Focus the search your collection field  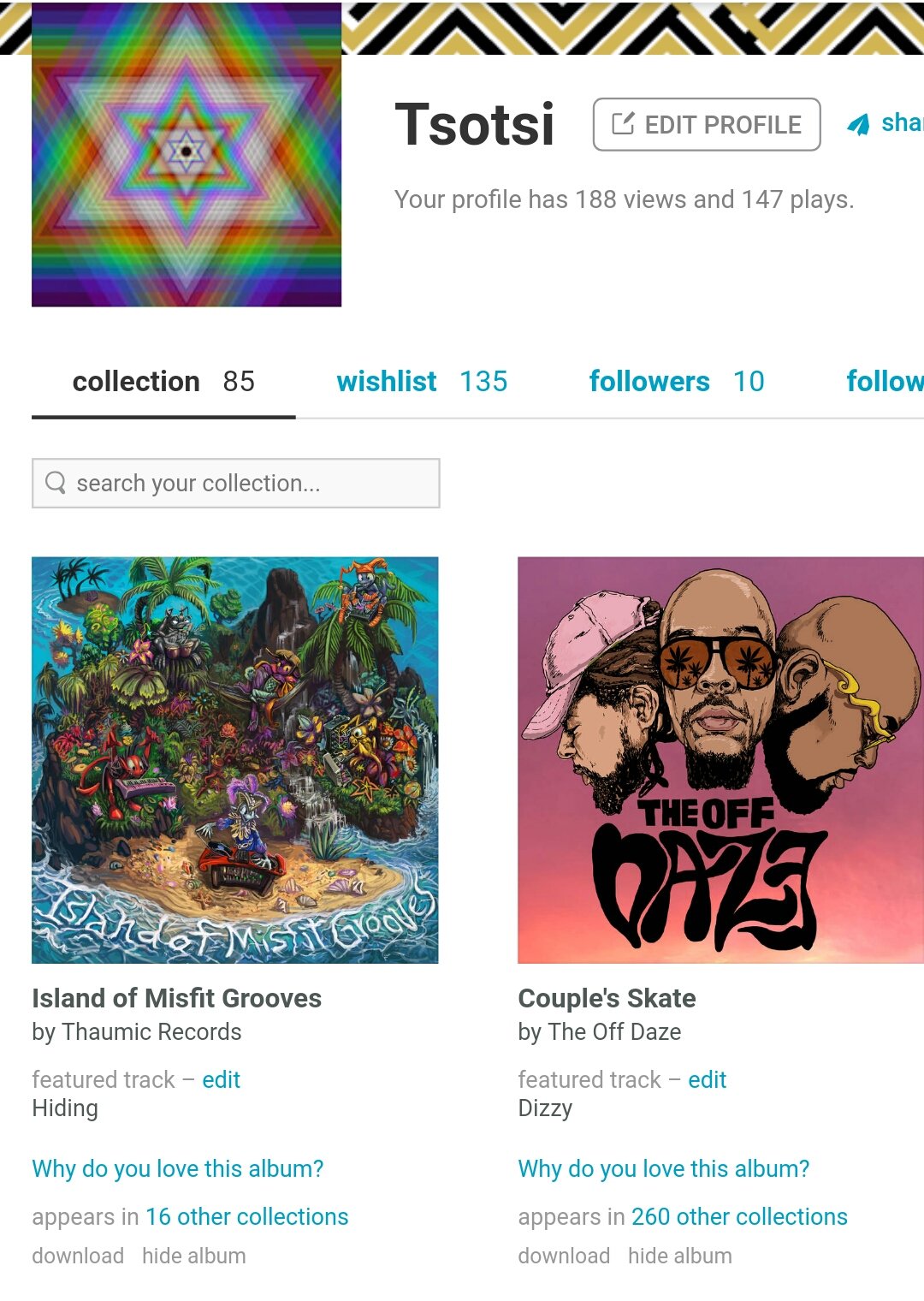point(236,484)
